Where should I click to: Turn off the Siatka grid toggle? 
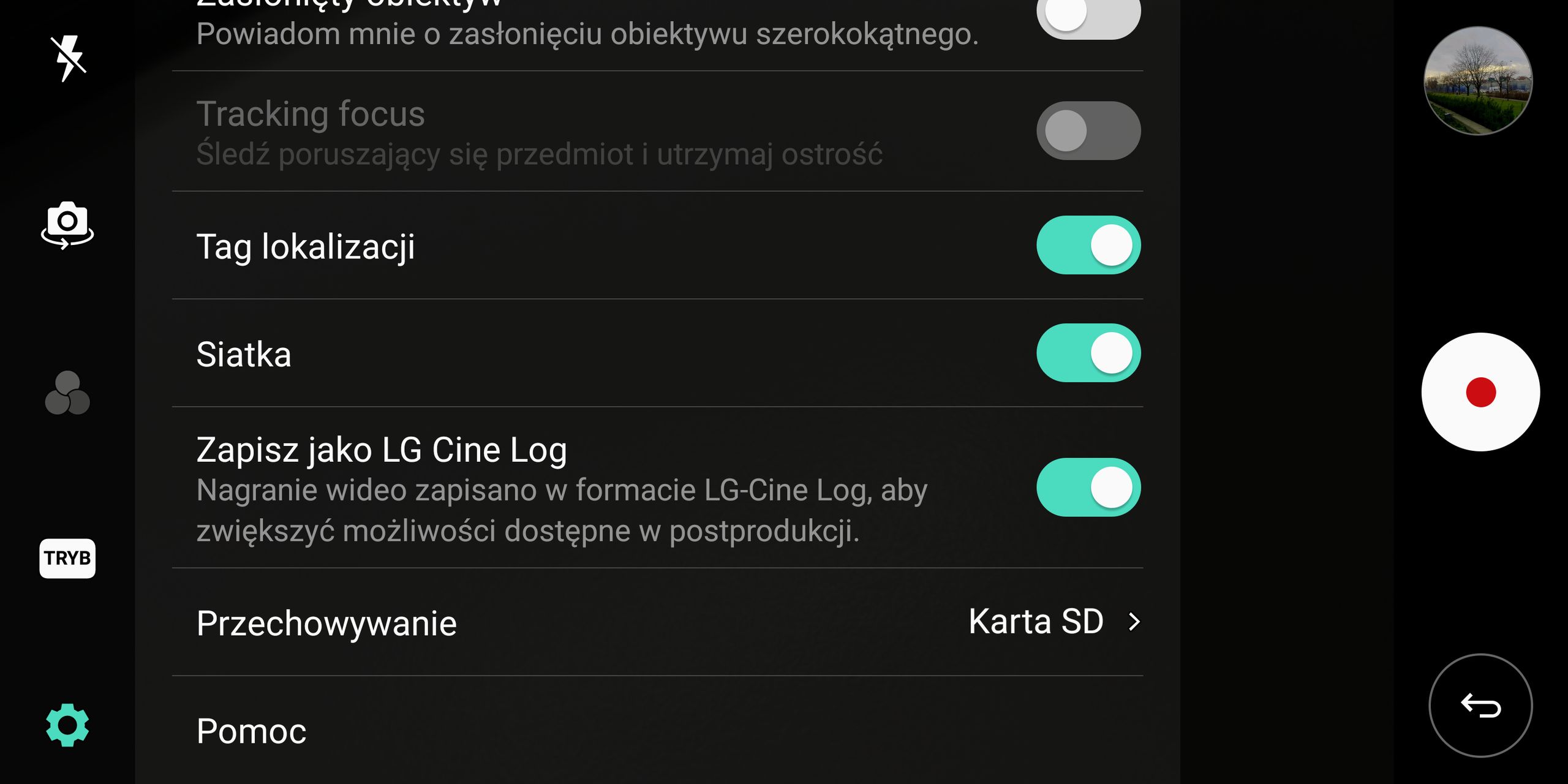pos(1088,353)
